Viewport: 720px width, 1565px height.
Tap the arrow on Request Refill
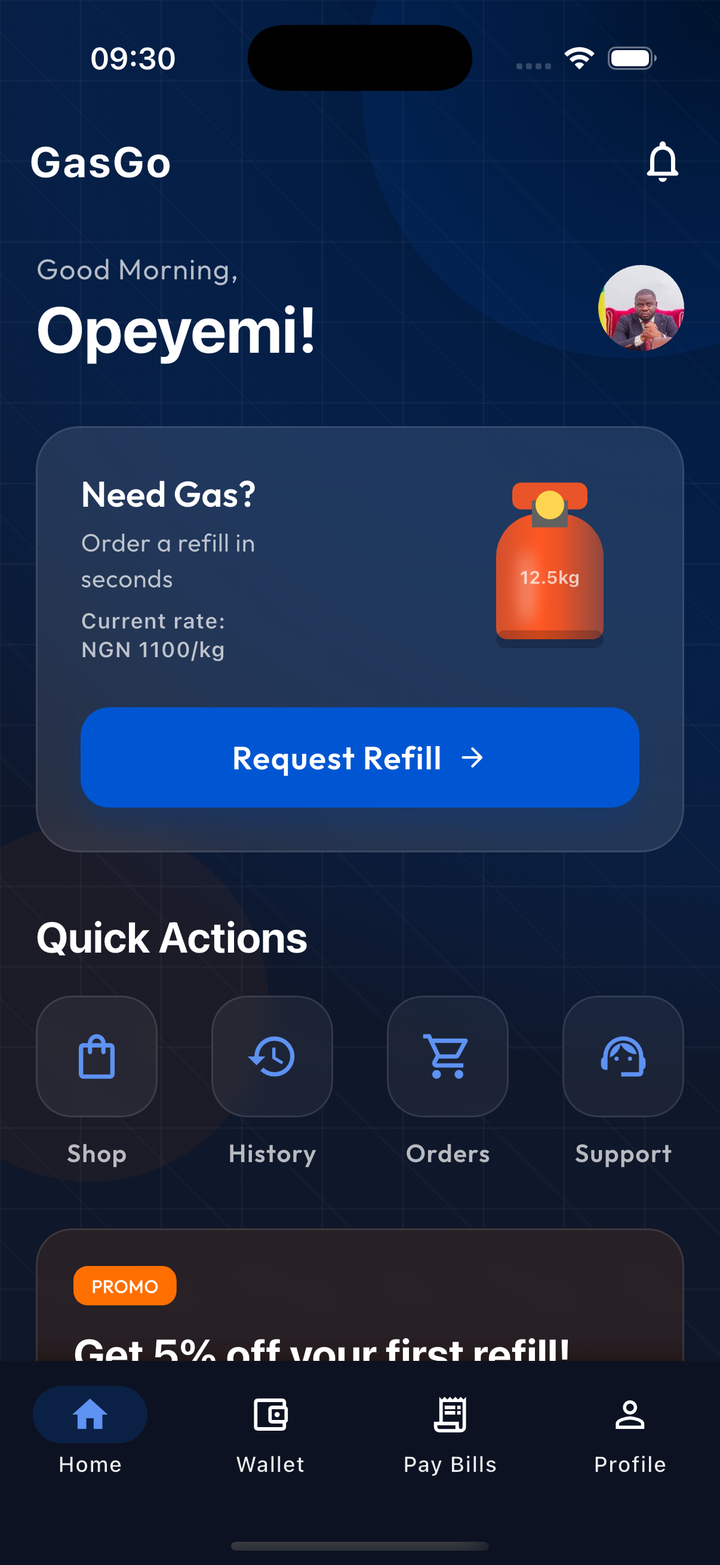[472, 758]
